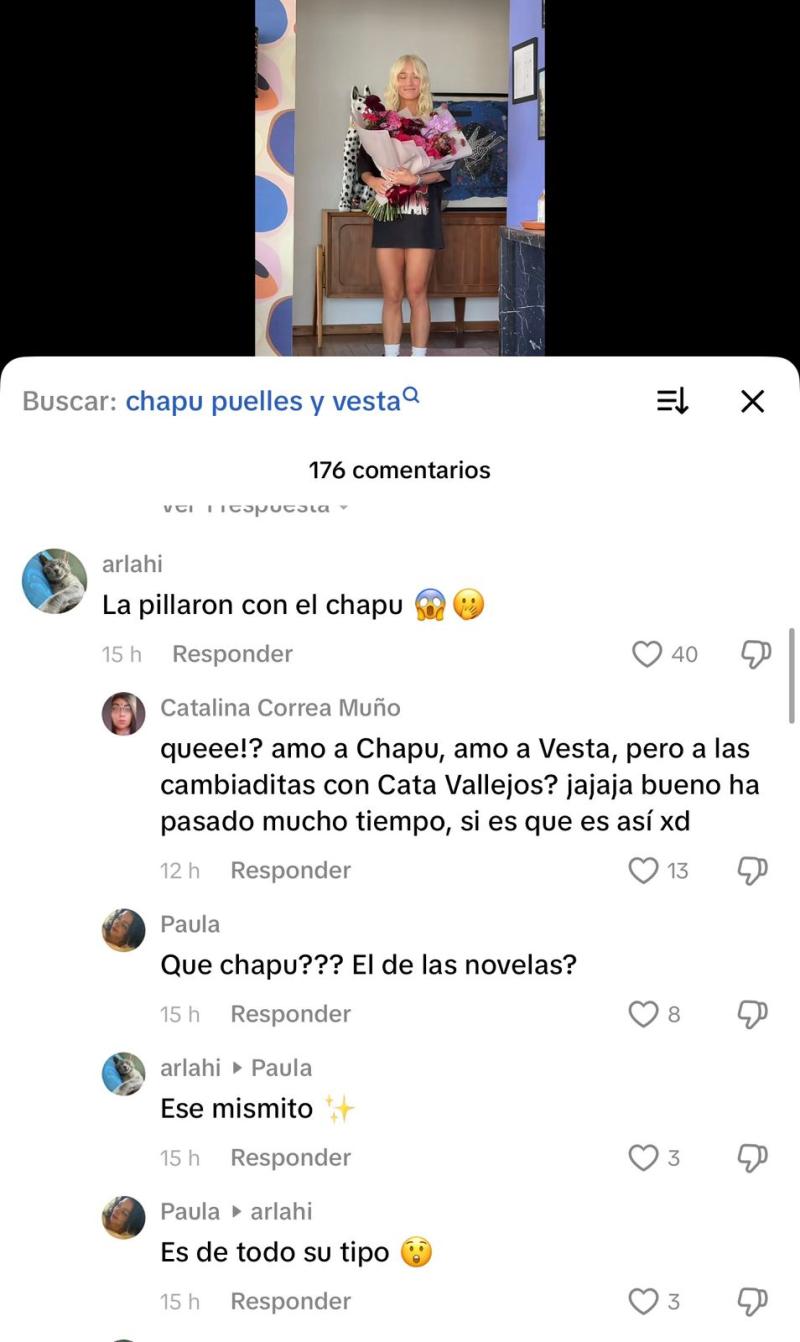Expand 'Ver 1 respuesta' to show replies
This screenshot has height=1342, width=800.
tap(250, 503)
